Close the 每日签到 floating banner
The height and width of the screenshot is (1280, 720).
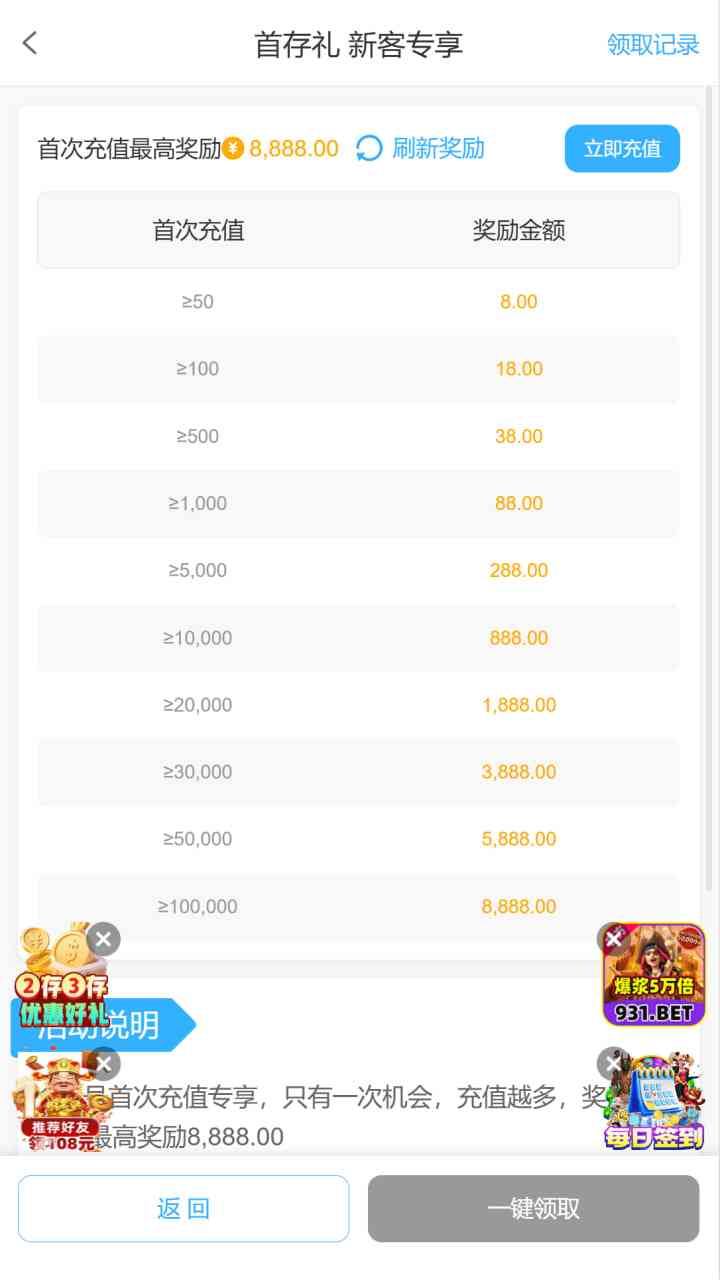point(612,1062)
